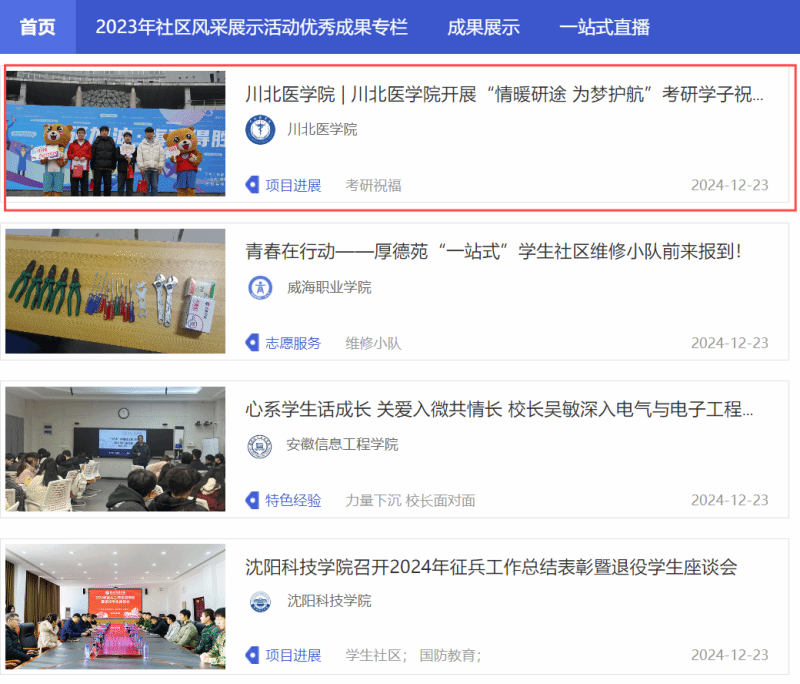Switch to the 成果展示 tab
This screenshot has width=800, height=684.
[483, 27]
